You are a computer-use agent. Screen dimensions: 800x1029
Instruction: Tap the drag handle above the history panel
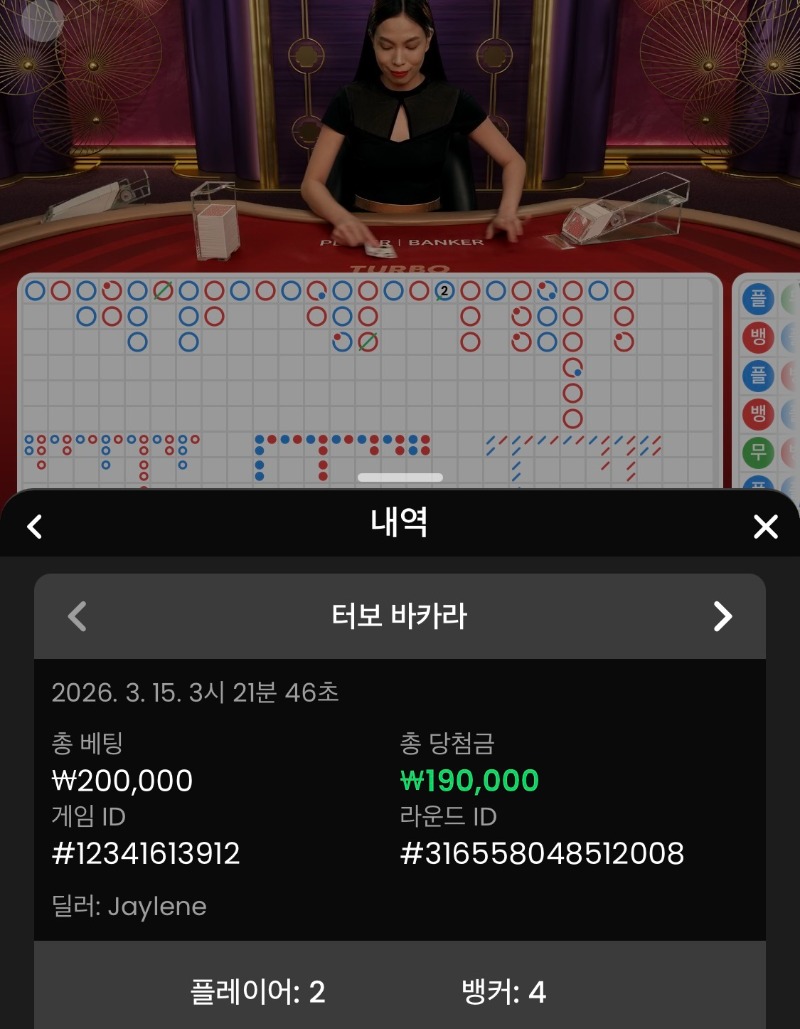click(400, 478)
